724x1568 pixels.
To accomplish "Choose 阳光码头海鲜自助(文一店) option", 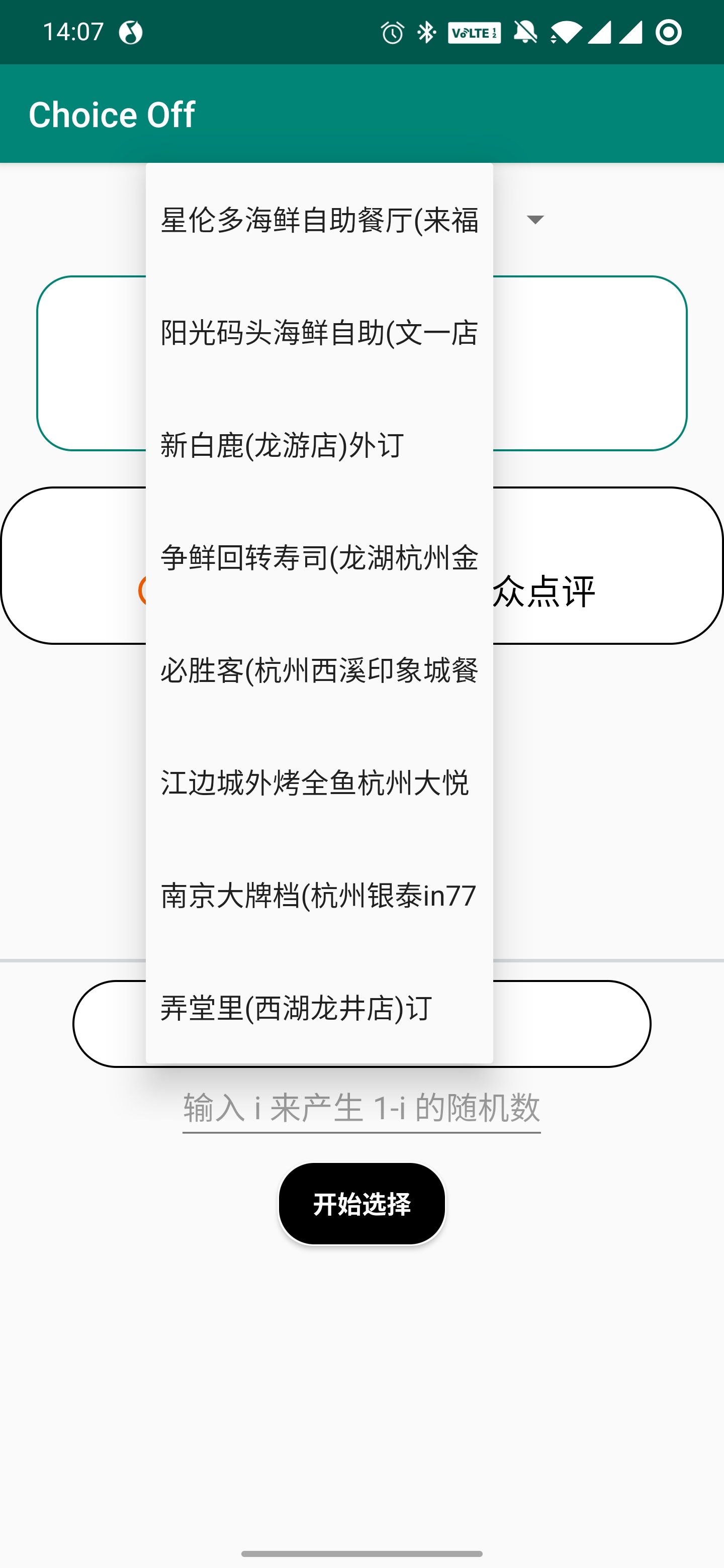I will coord(319,334).
